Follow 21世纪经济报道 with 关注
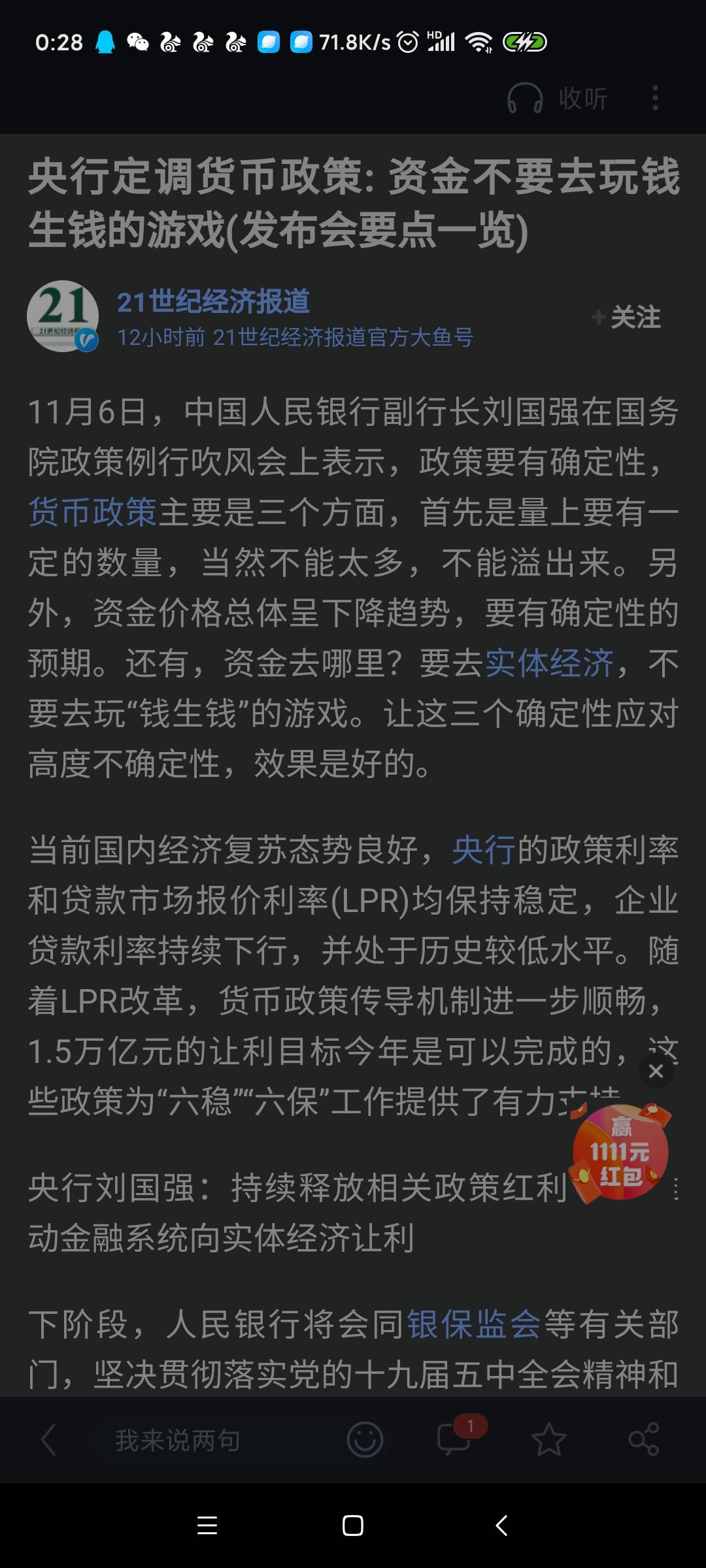This screenshot has width=706, height=1568. tap(626, 318)
